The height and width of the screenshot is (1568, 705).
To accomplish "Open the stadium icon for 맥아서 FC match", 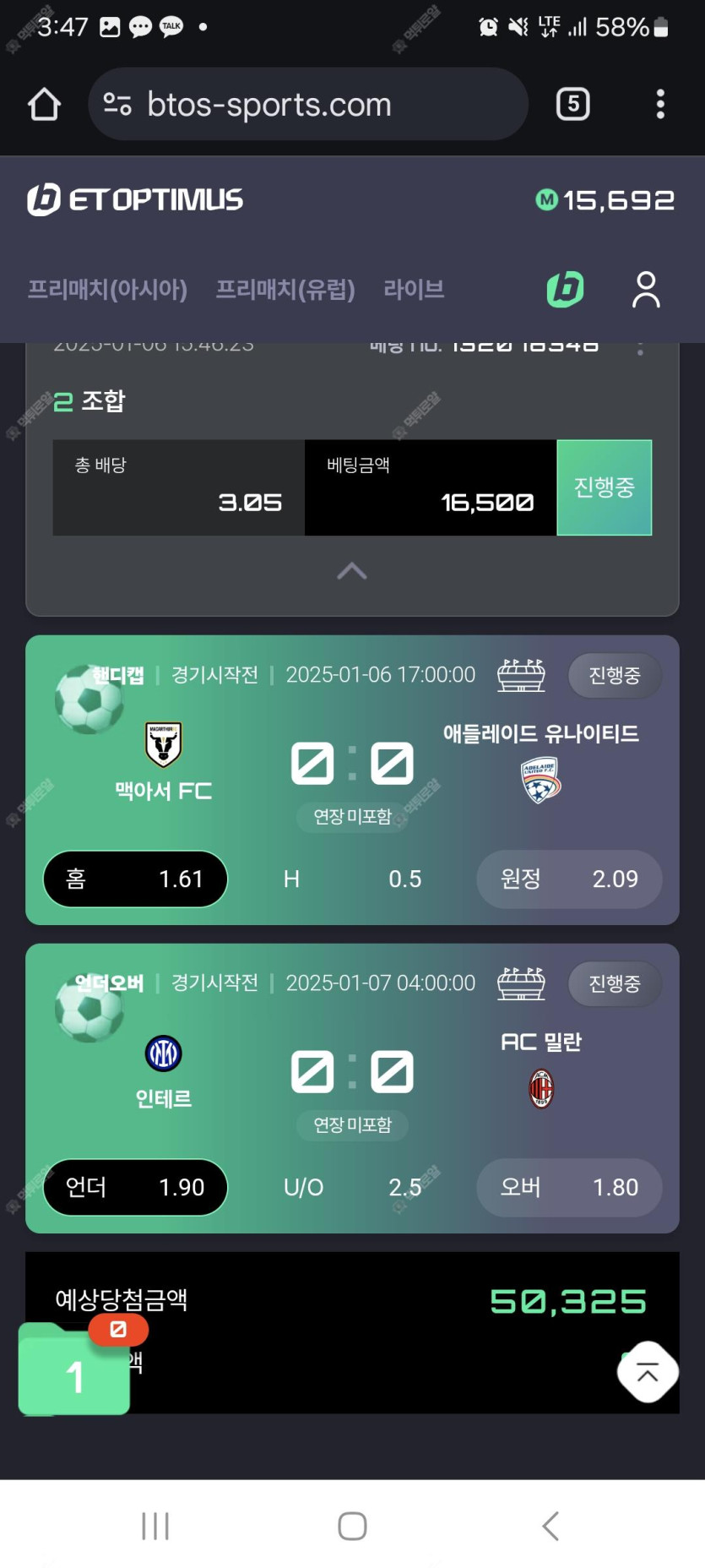I will (521, 675).
